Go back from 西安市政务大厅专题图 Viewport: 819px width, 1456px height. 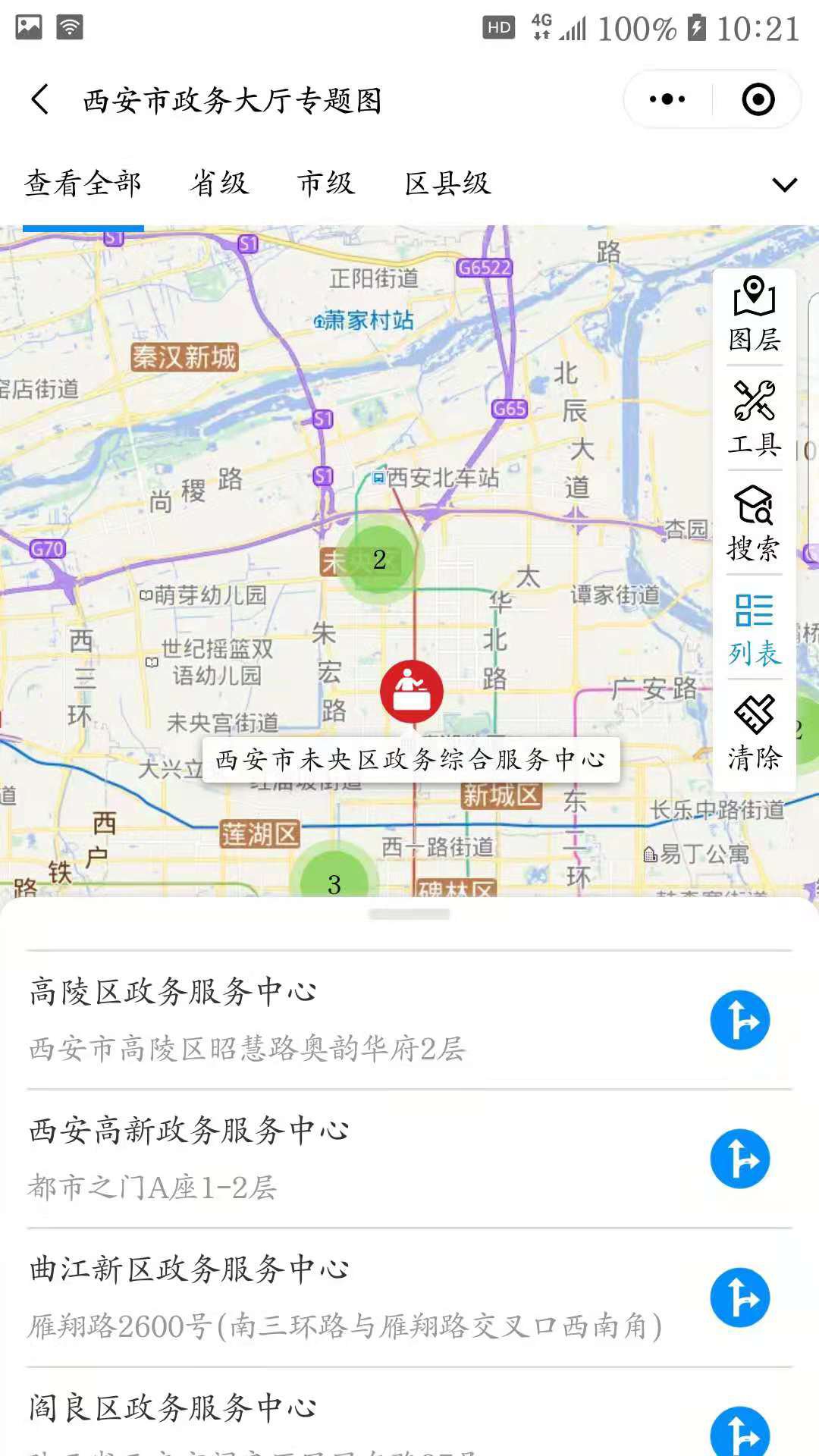[40, 99]
